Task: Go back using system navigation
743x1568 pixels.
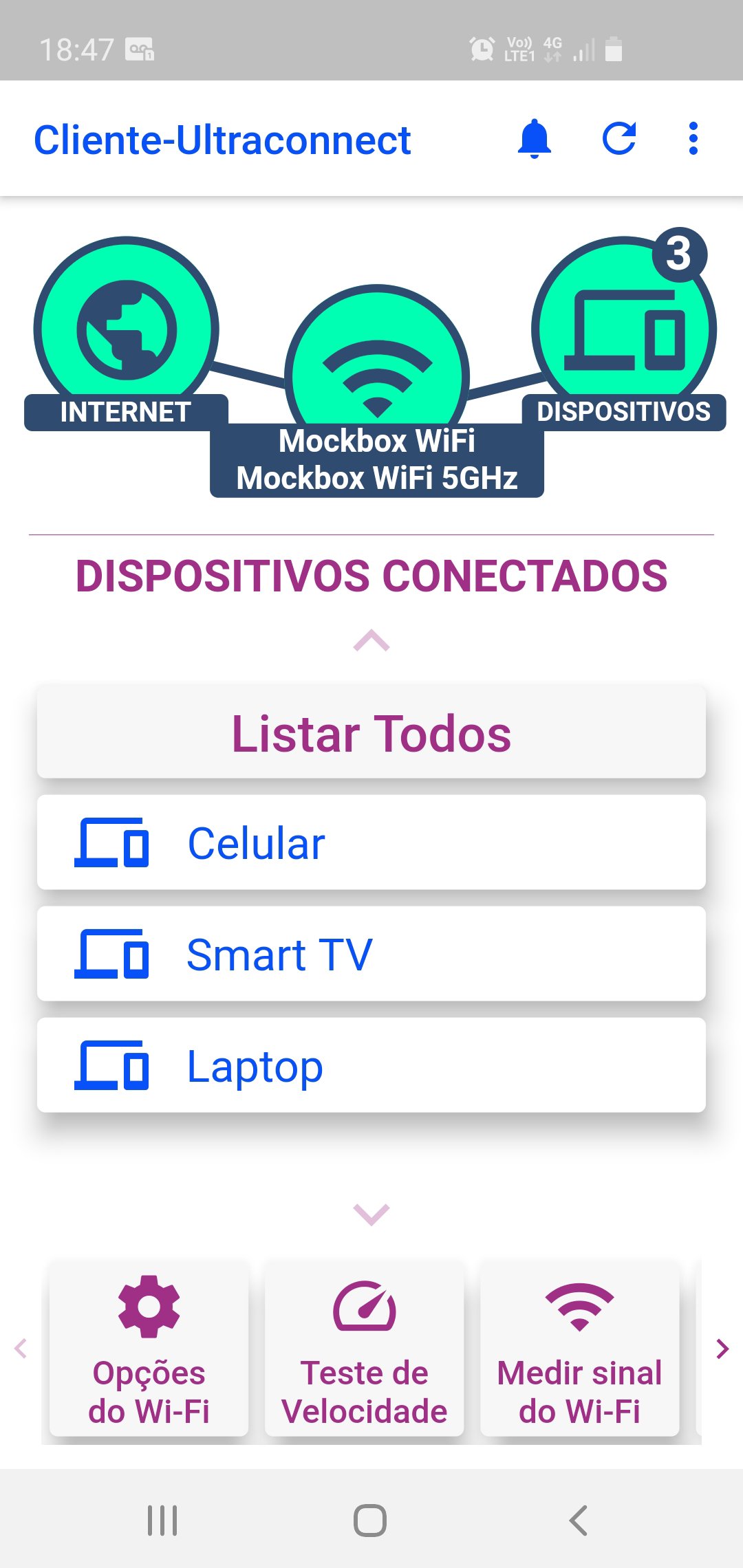Action: click(579, 1521)
